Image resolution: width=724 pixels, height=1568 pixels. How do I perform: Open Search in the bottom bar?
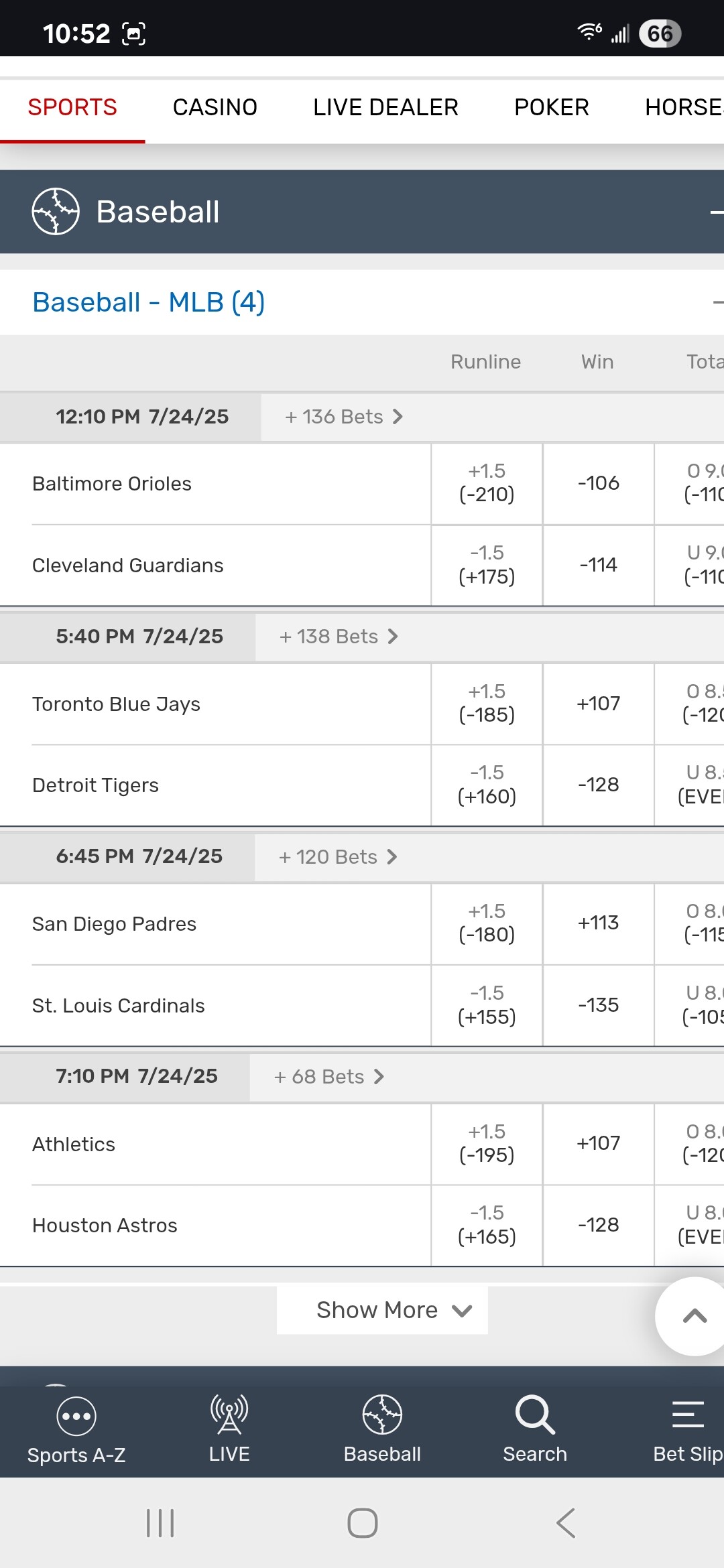pos(535,1429)
